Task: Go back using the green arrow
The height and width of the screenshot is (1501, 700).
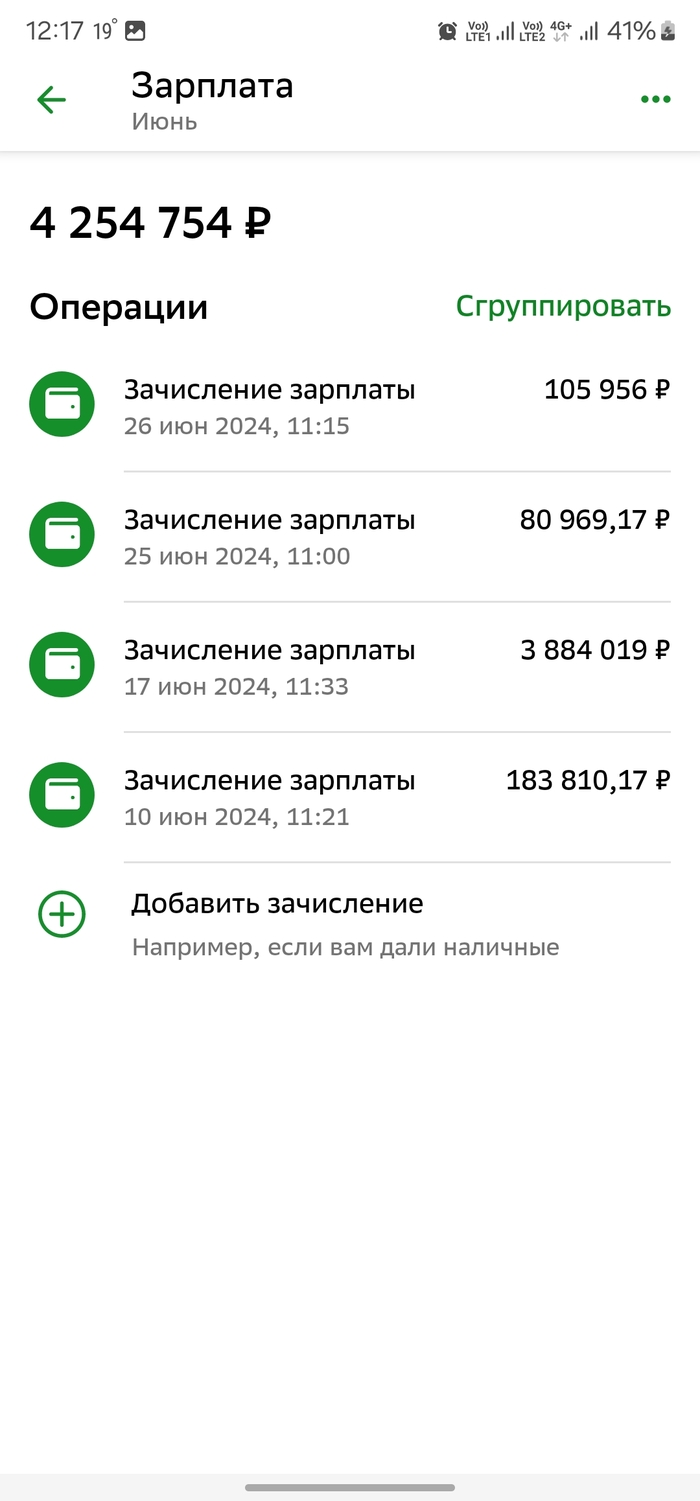Action: (51, 100)
